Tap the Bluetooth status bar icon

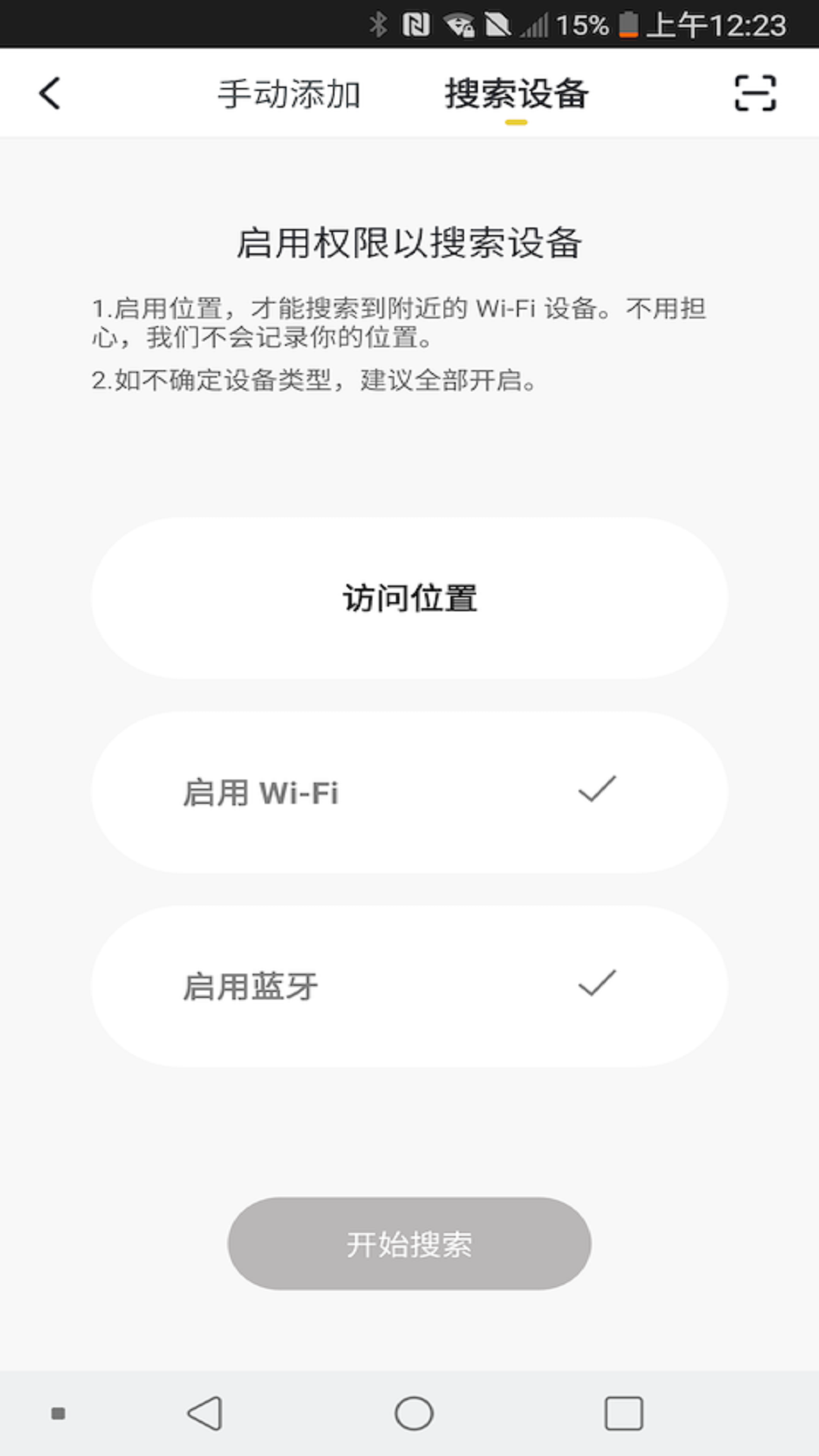coord(379,22)
